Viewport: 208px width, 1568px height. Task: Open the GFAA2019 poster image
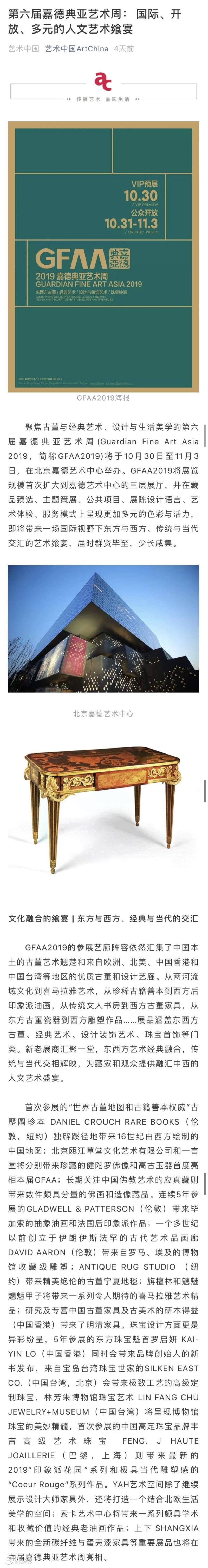(x=103, y=256)
